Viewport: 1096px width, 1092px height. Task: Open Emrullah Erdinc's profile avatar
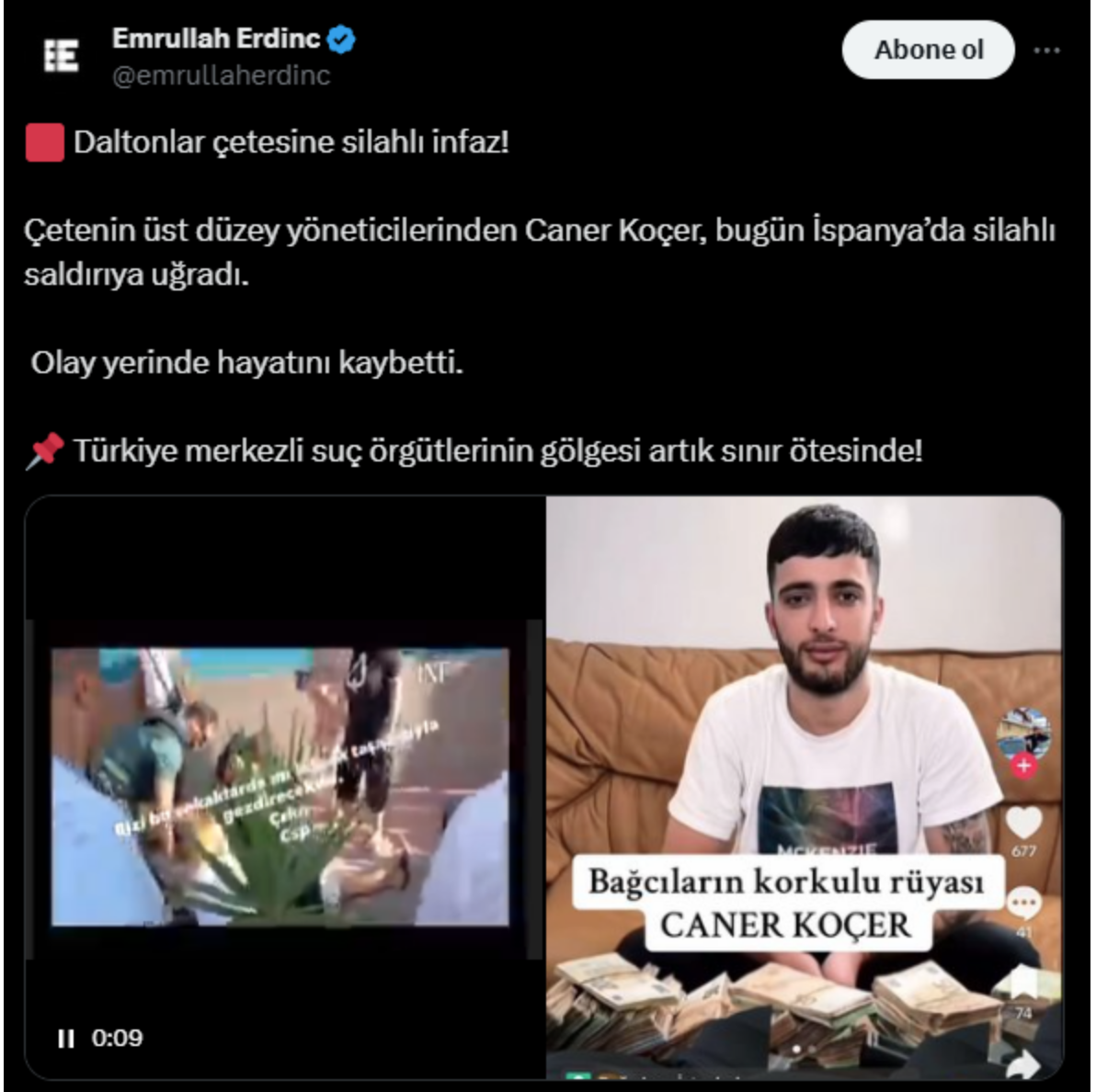click(x=62, y=56)
